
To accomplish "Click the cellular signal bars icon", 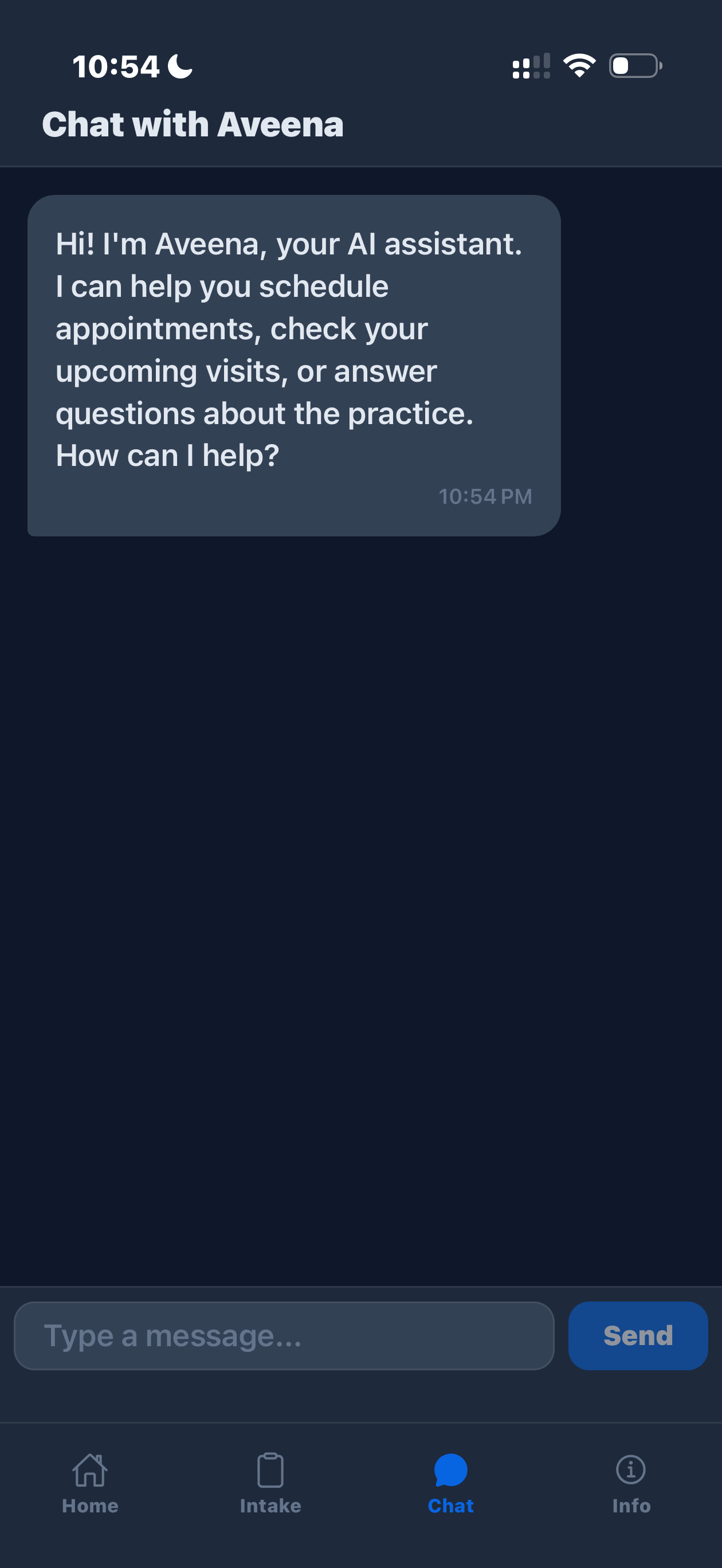I will point(531,66).
